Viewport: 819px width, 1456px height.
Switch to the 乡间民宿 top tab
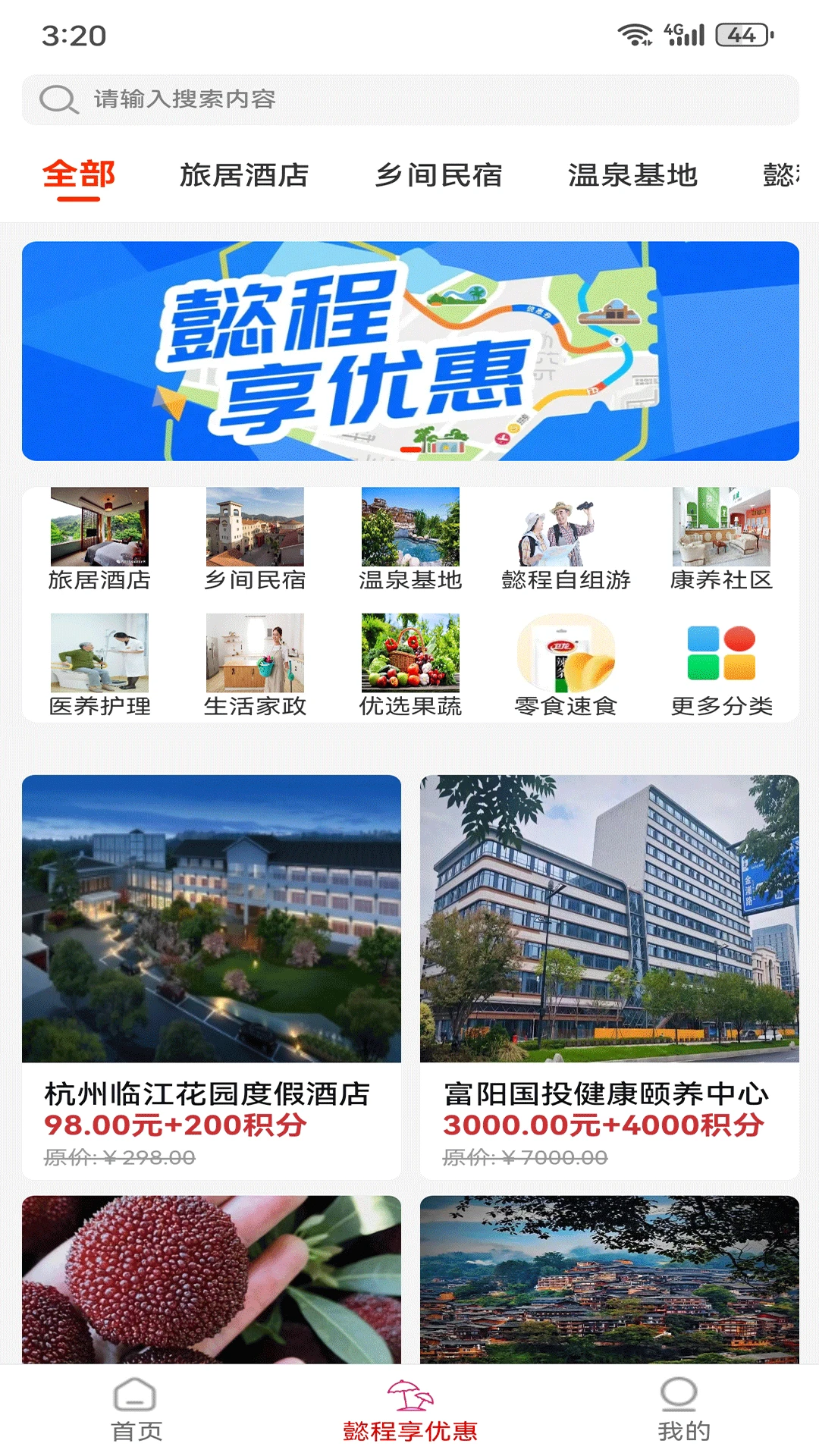438,175
